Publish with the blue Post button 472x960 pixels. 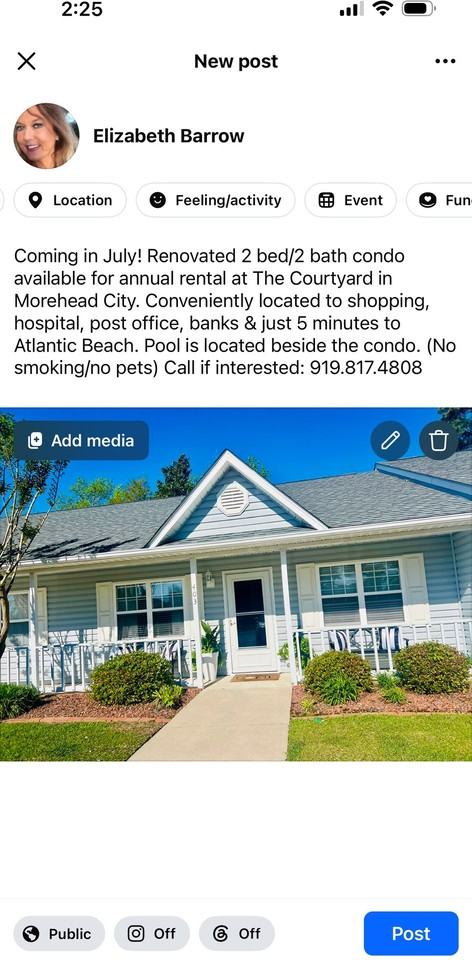click(411, 934)
